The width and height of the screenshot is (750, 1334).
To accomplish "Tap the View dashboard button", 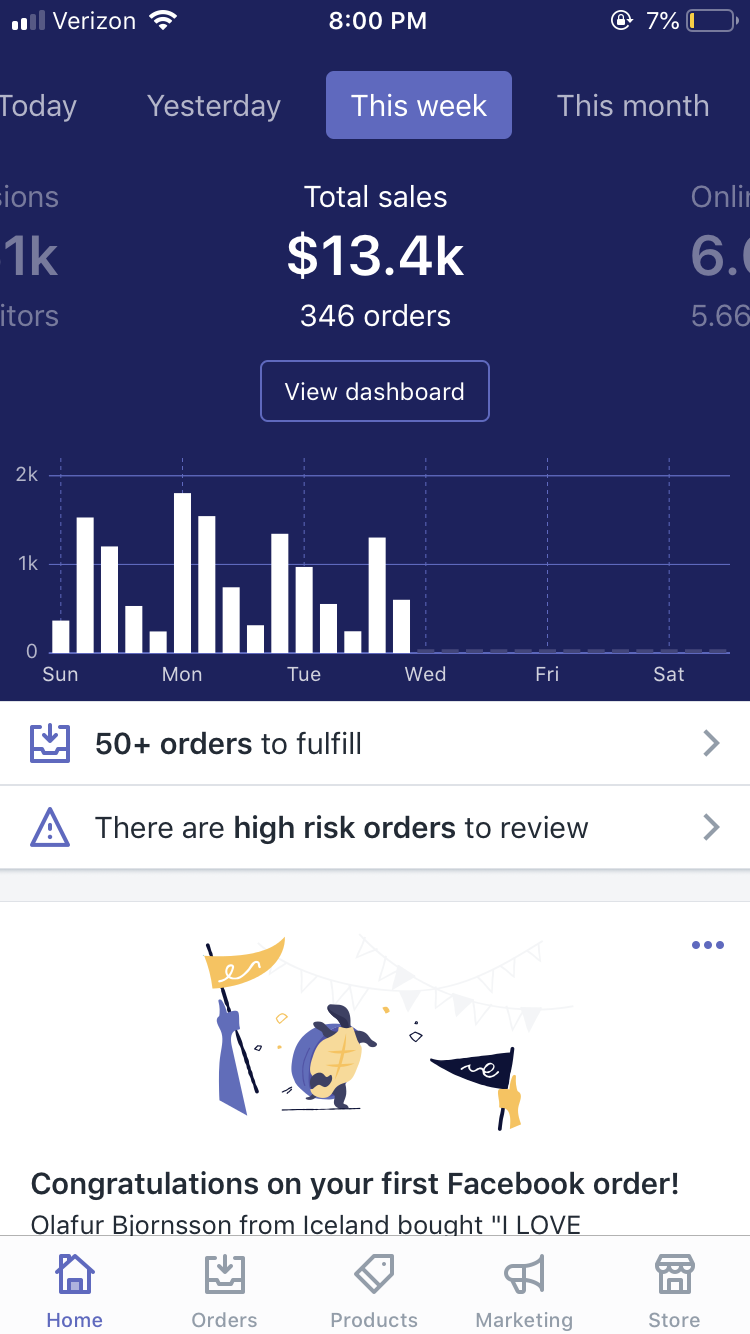I will click(375, 391).
